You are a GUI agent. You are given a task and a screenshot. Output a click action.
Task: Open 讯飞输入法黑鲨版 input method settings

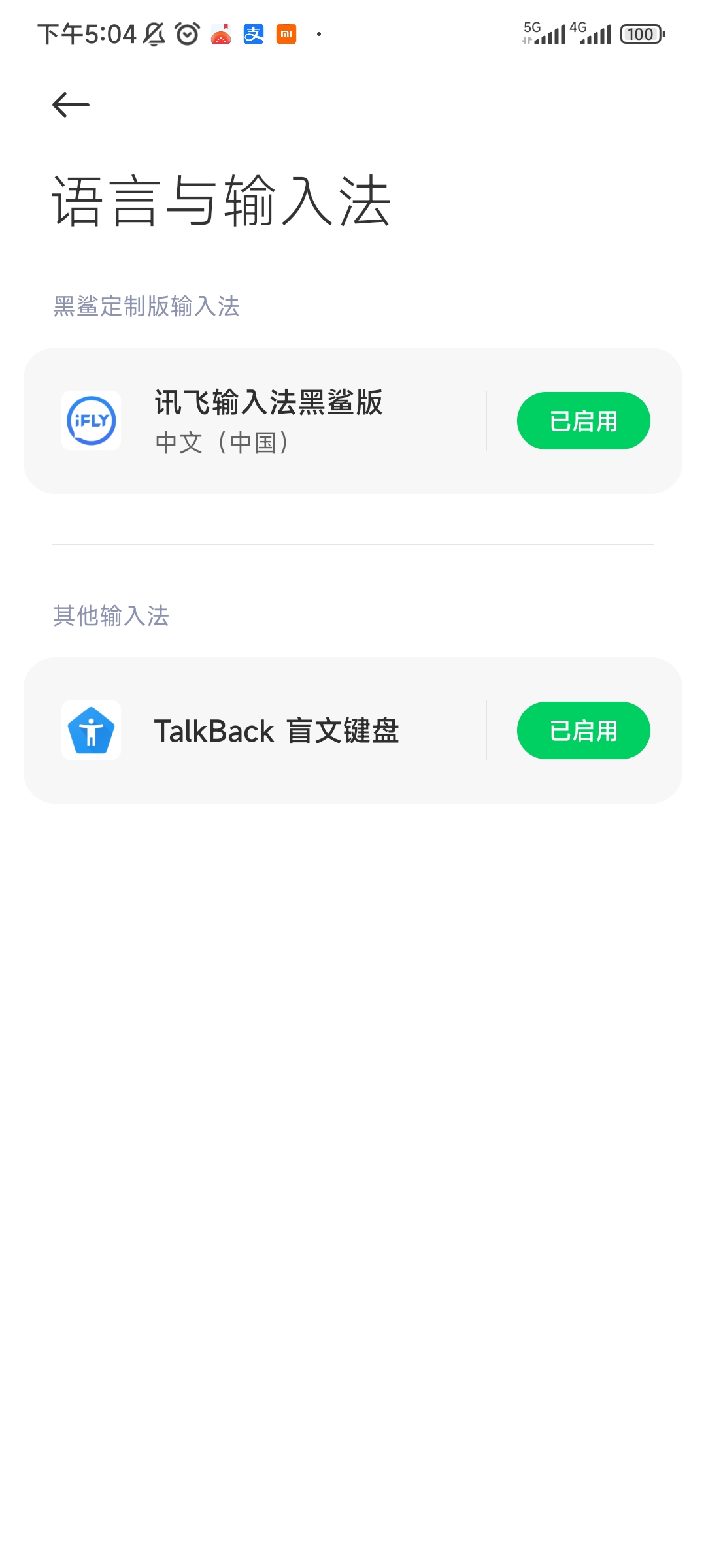point(255,421)
